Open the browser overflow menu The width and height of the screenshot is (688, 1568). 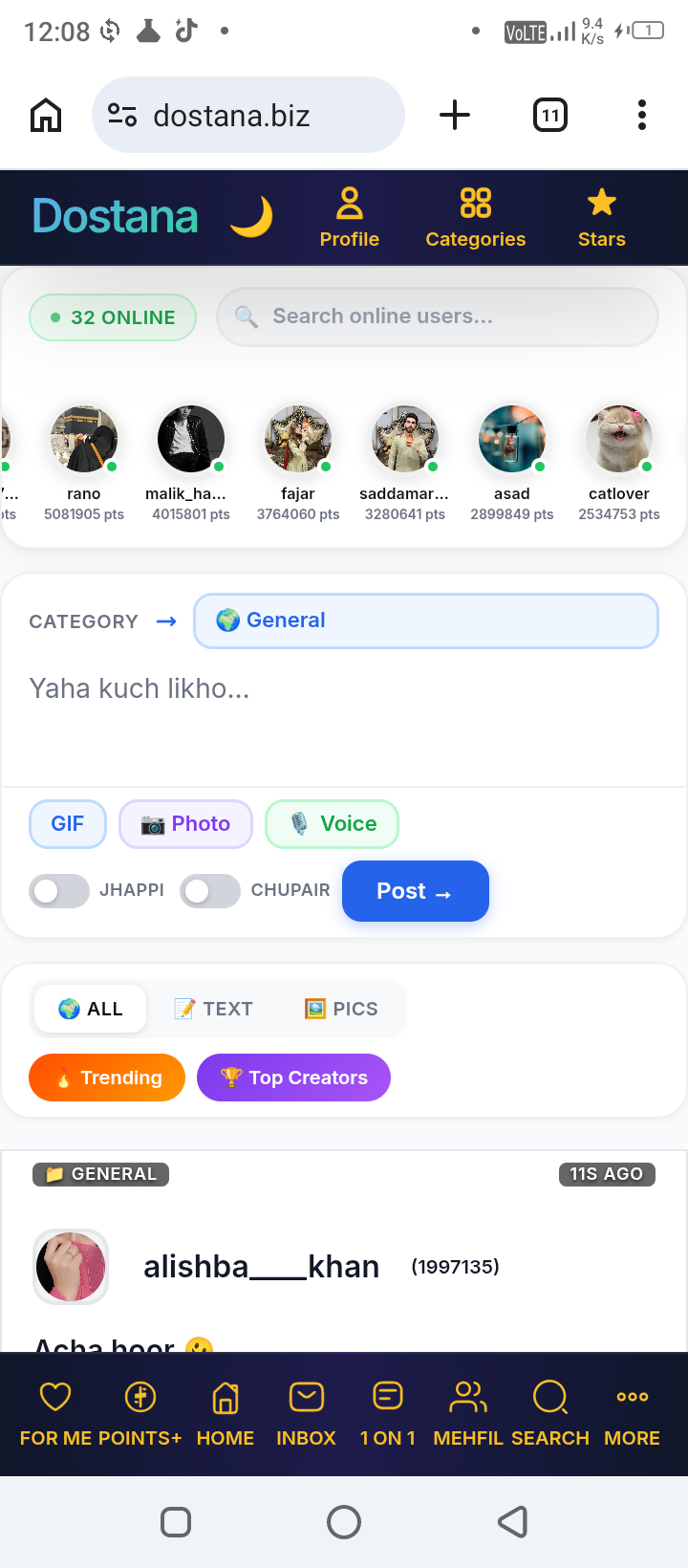point(642,115)
